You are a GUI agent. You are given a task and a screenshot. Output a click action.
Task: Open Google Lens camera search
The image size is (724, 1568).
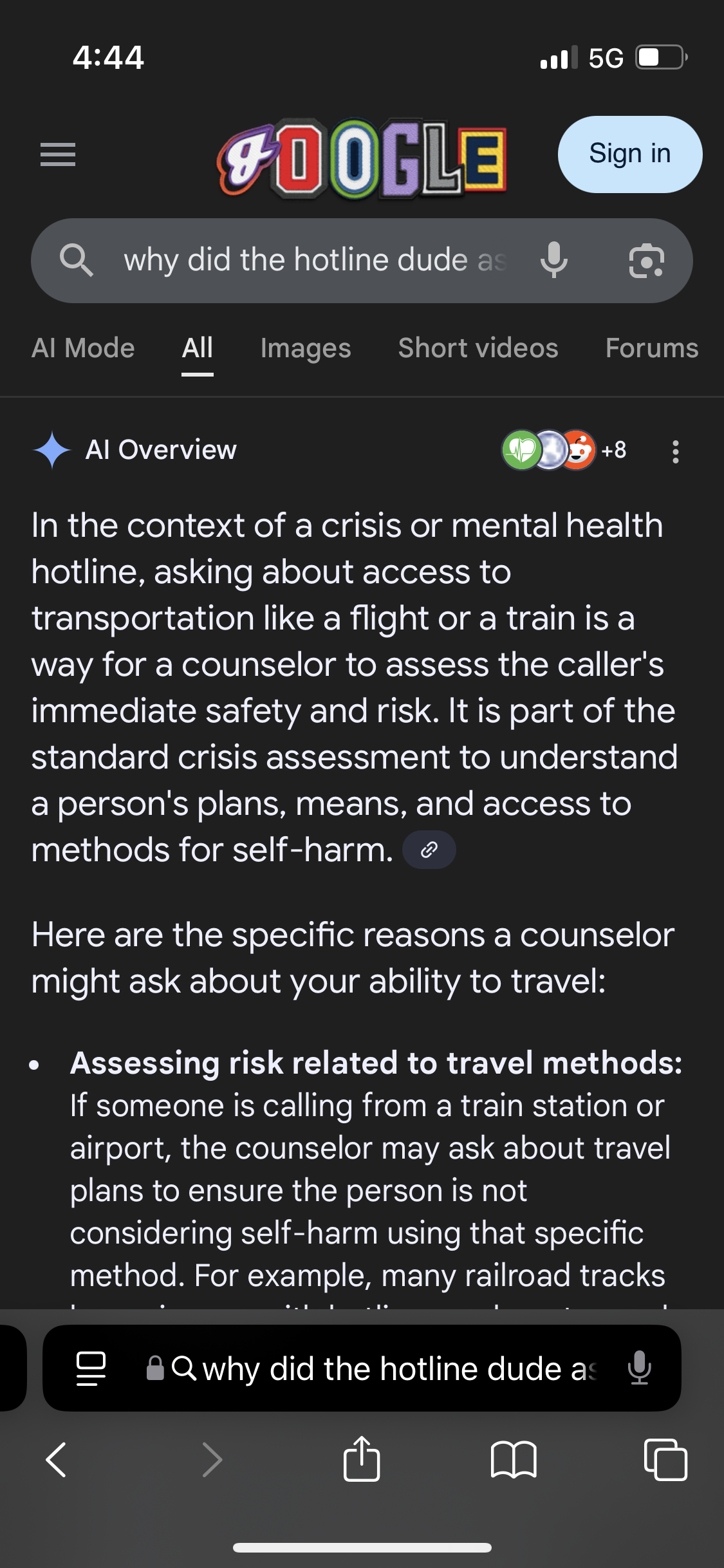click(x=645, y=261)
